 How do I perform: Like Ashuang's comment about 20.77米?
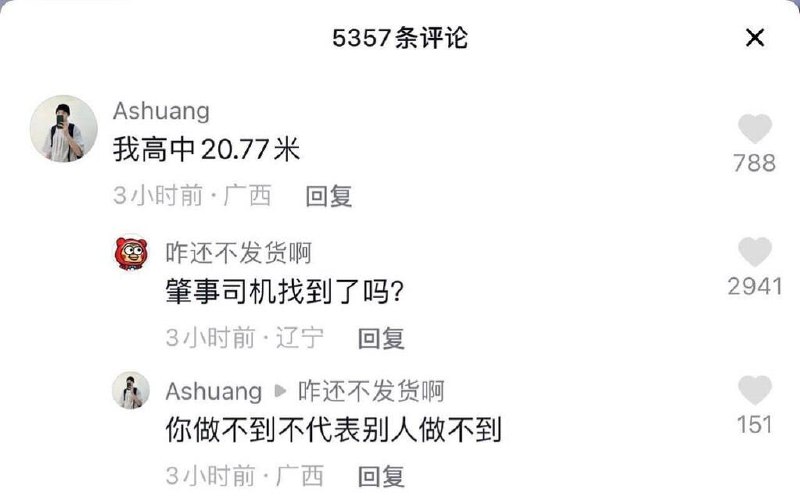click(x=755, y=128)
